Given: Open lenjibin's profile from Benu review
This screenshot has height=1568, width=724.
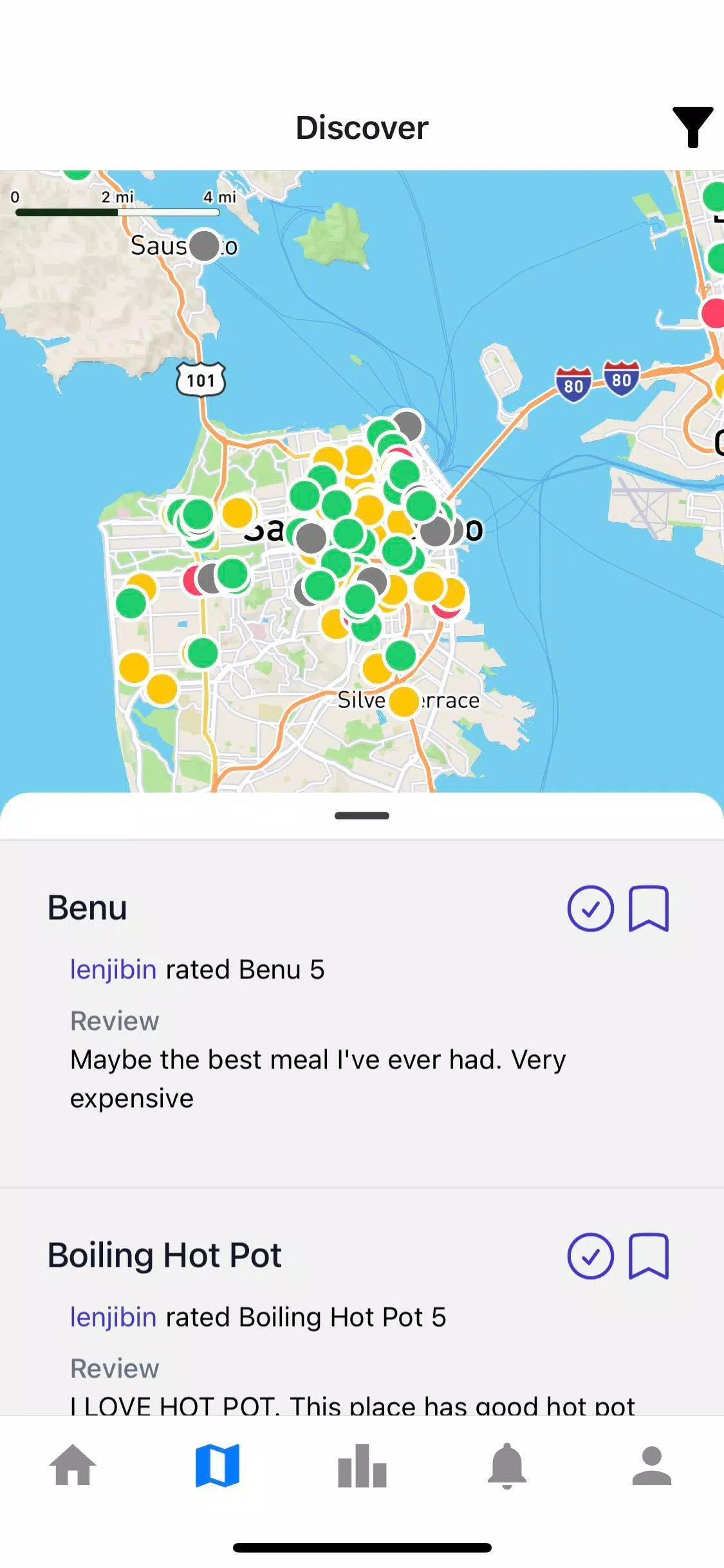Looking at the screenshot, I should (x=113, y=969).
